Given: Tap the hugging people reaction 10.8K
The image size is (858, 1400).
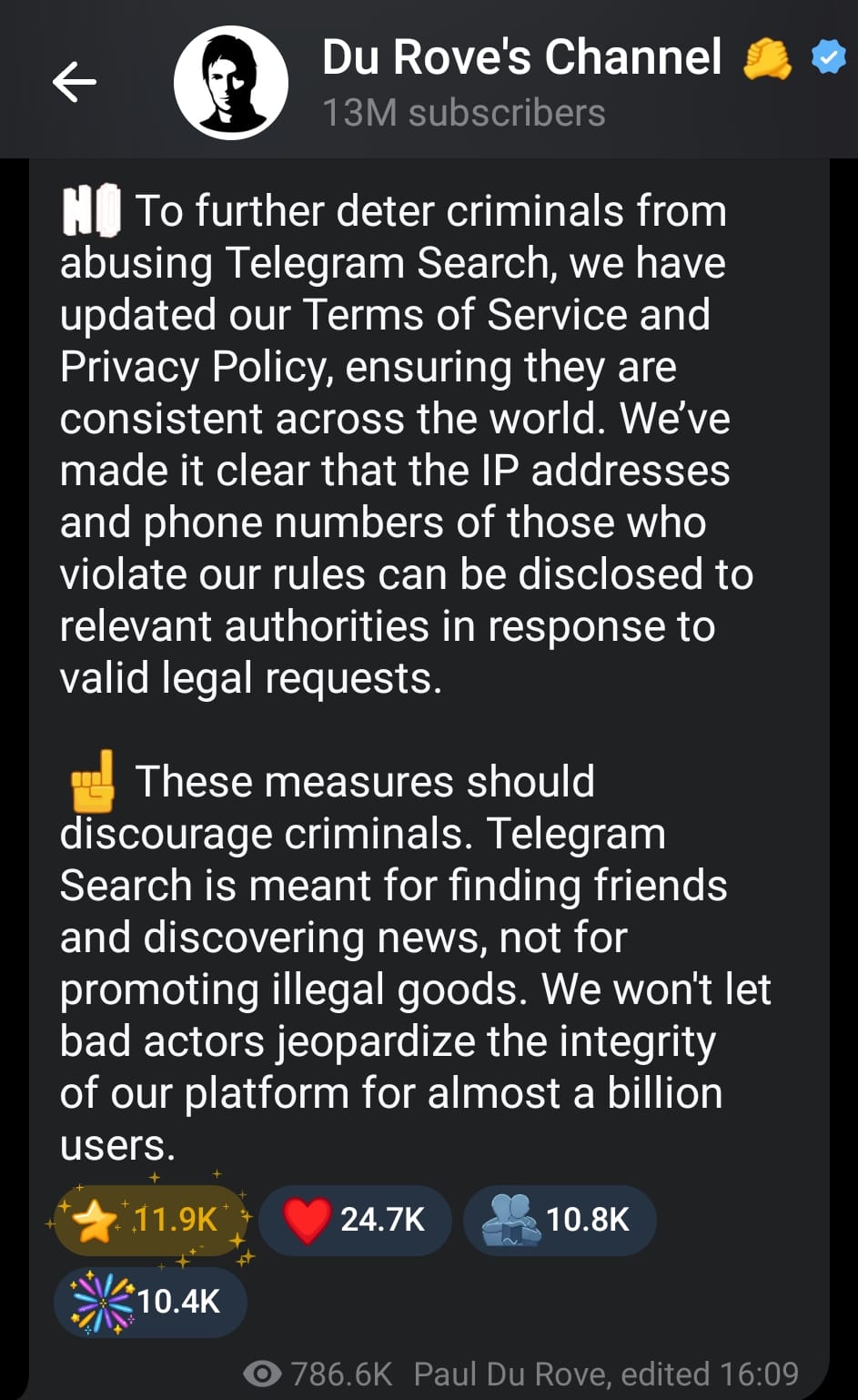Looking at the screenshot, I should [x=559, y=1220].
